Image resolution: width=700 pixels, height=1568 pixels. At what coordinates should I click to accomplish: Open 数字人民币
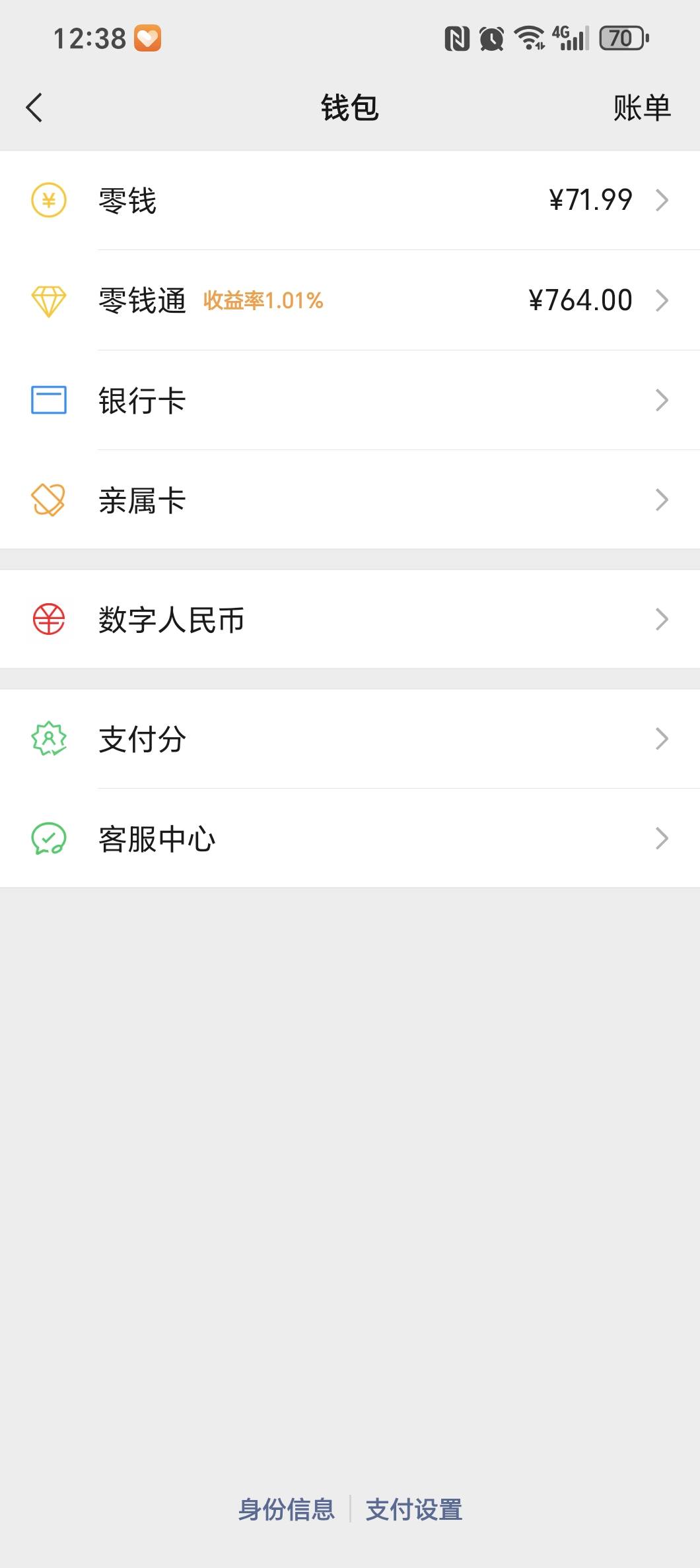(350, 620)
